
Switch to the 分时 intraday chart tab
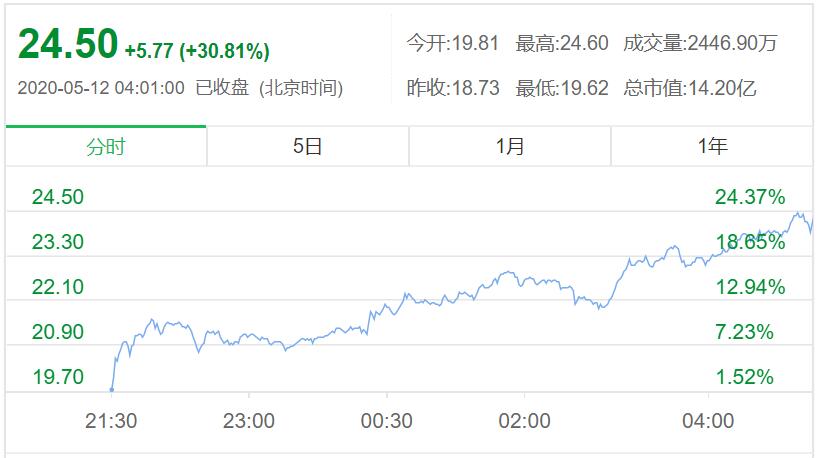106,146
